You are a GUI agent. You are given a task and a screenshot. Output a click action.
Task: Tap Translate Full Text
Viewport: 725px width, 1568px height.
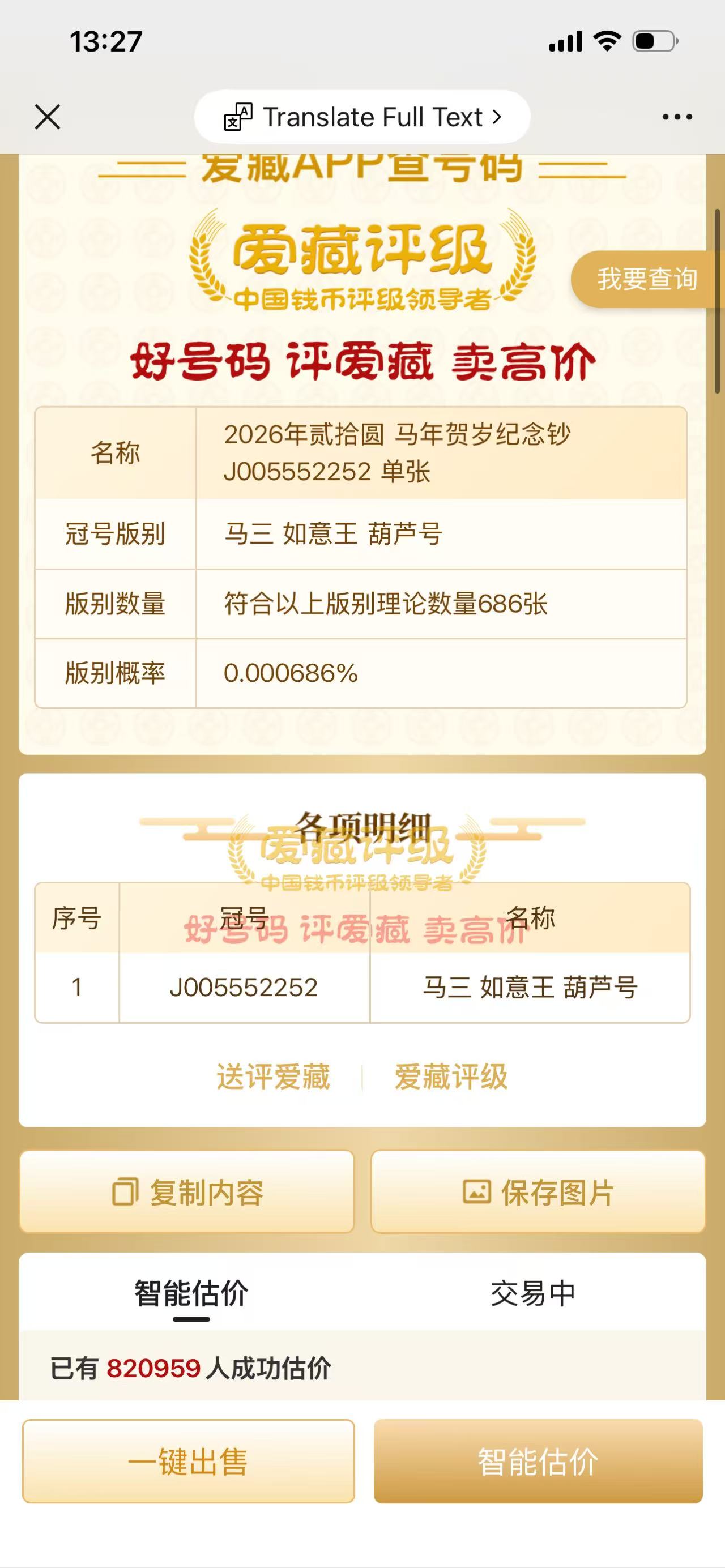coord(362,117)
